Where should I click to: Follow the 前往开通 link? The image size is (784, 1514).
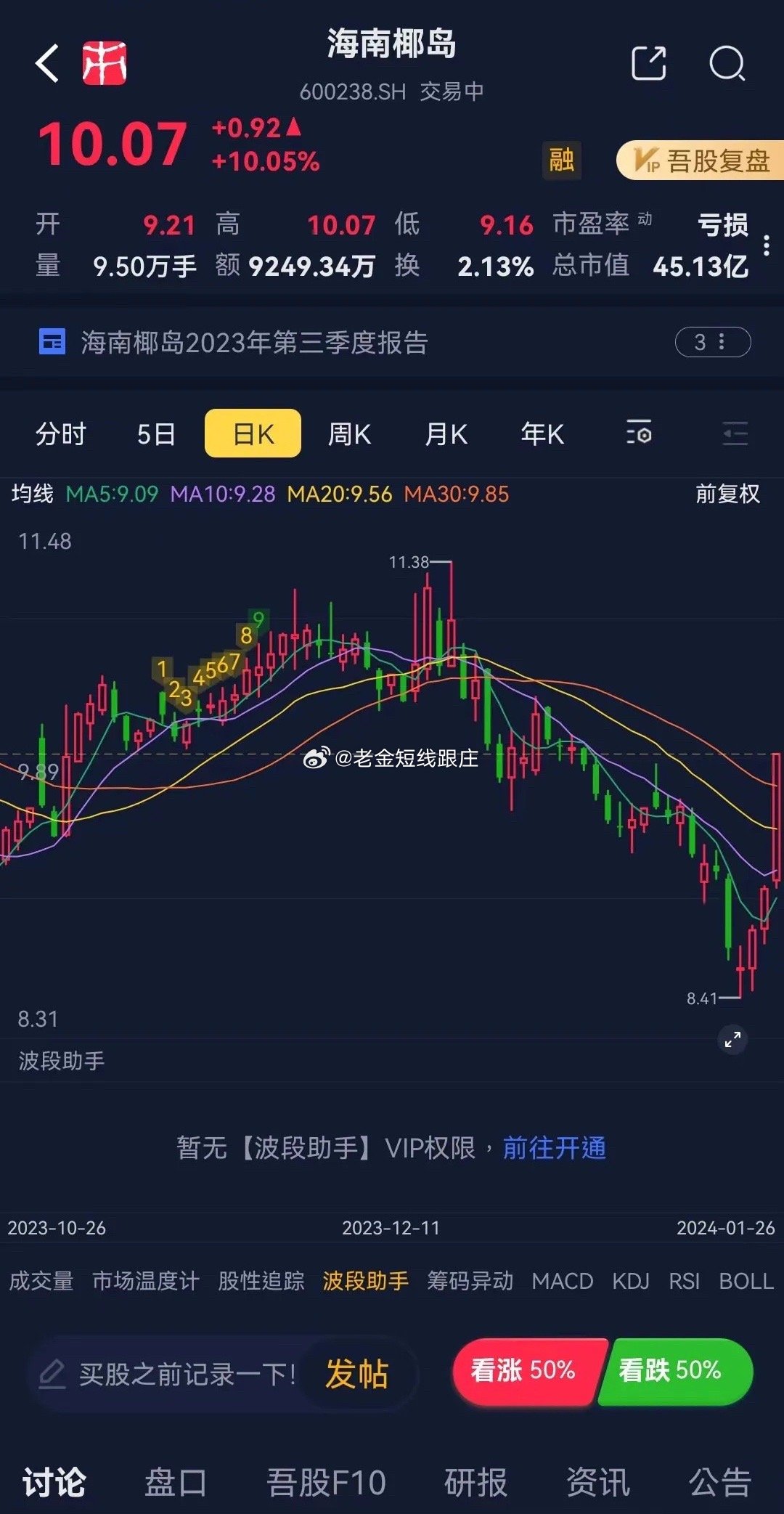(555, 1148)
